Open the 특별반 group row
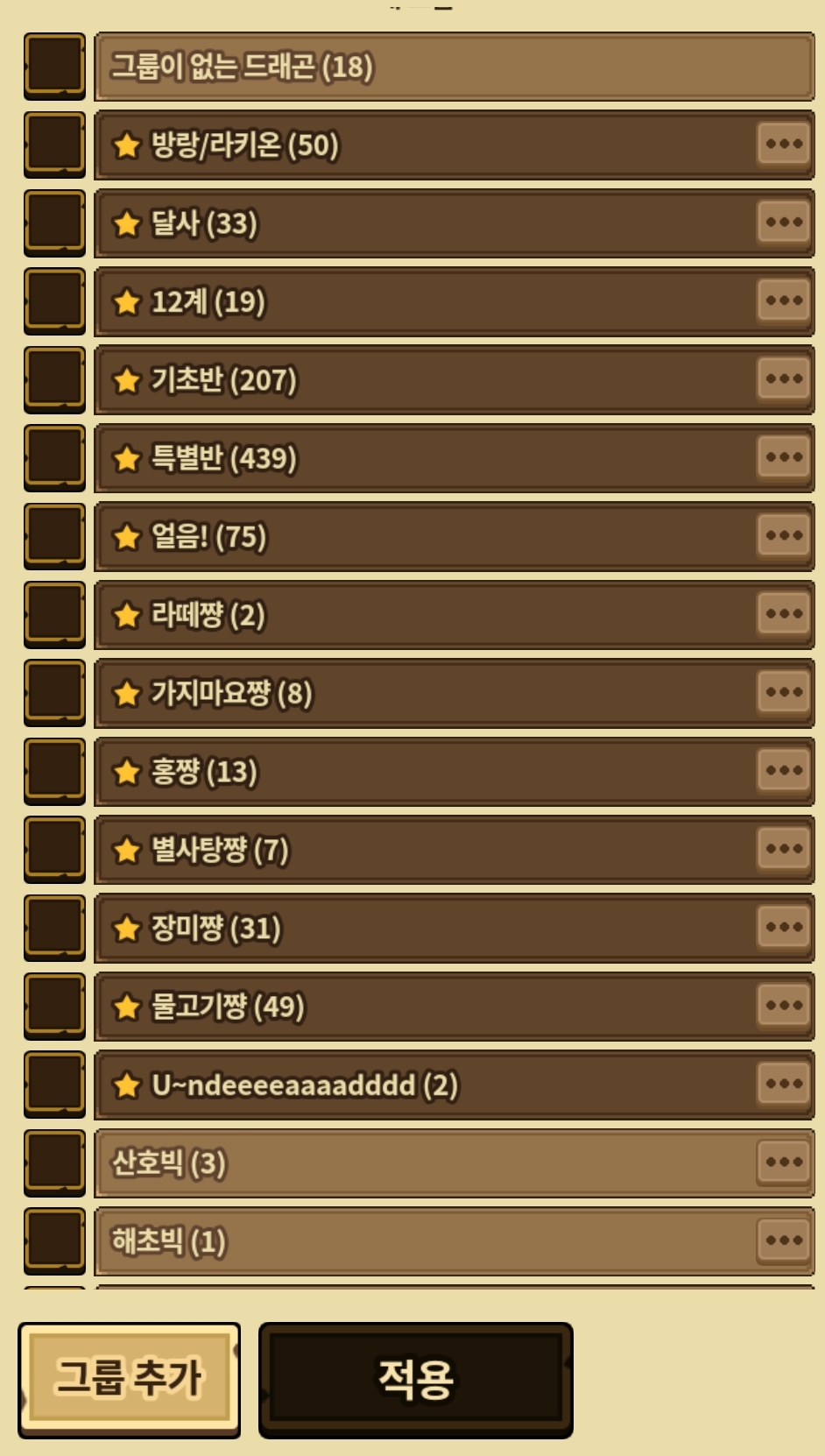 [x=454, y=458]
